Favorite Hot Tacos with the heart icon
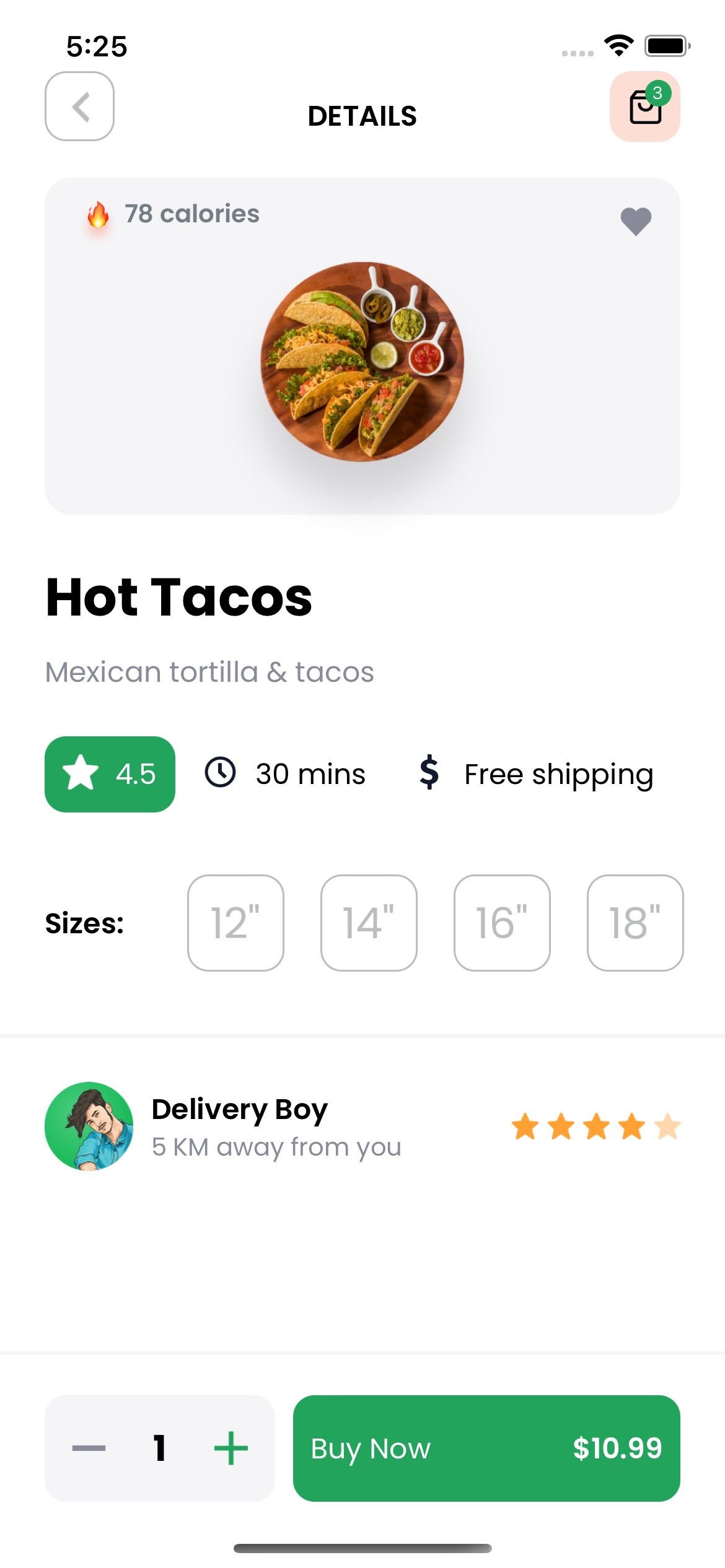This screenshot has height=1568, width=725. [636, 220]
